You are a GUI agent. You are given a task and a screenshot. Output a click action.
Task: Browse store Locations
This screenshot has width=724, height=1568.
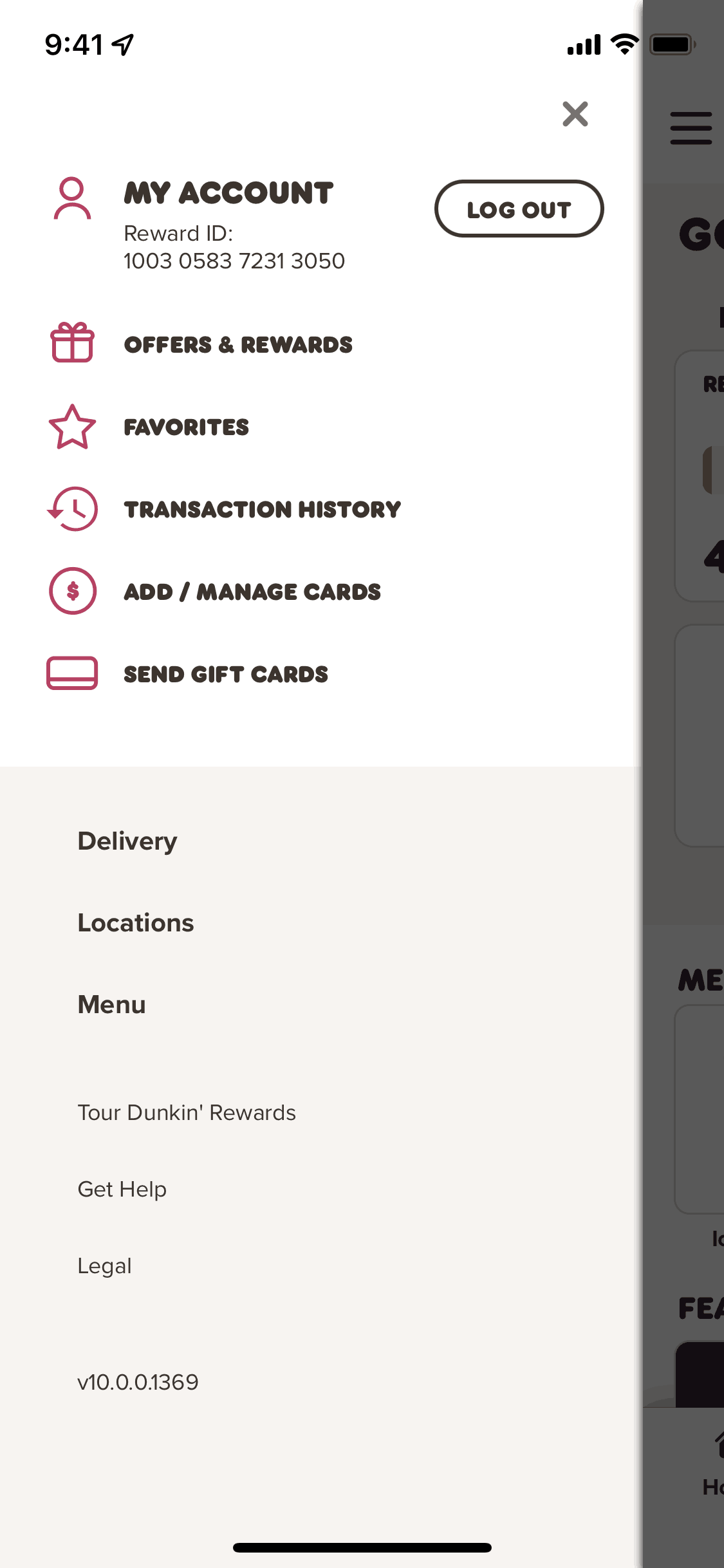coord(136,923)
